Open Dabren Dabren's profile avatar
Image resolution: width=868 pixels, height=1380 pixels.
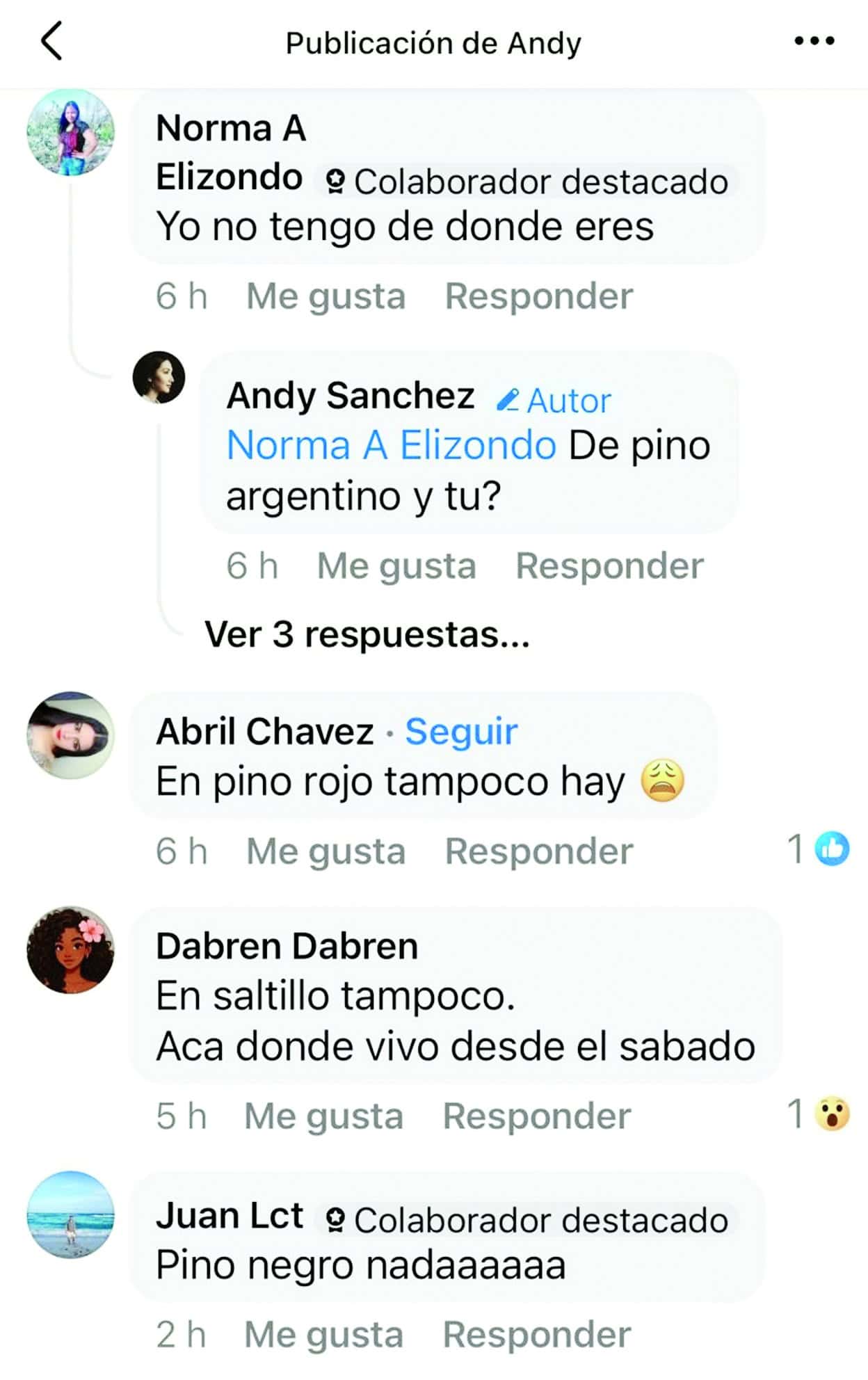[70, 950]
